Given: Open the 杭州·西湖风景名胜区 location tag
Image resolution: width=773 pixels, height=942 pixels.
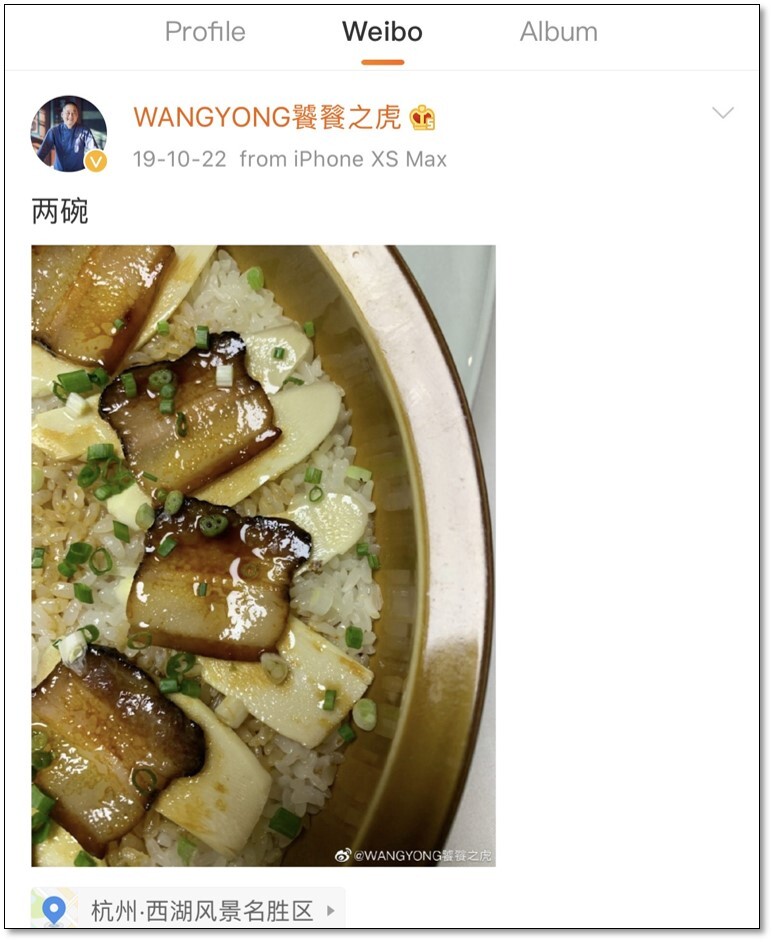Looking at the screenshot, I should point(190,910).
